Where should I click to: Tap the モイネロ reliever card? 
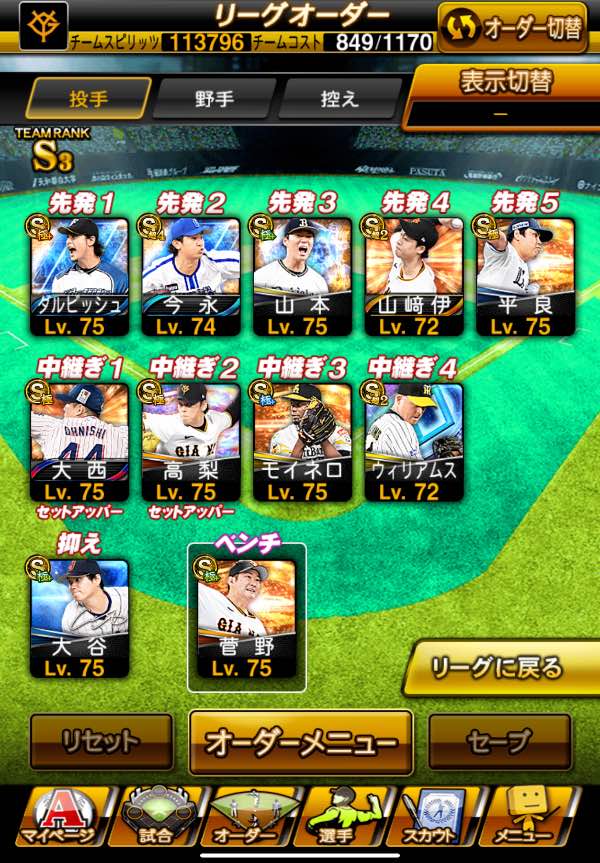pos(302,441)
